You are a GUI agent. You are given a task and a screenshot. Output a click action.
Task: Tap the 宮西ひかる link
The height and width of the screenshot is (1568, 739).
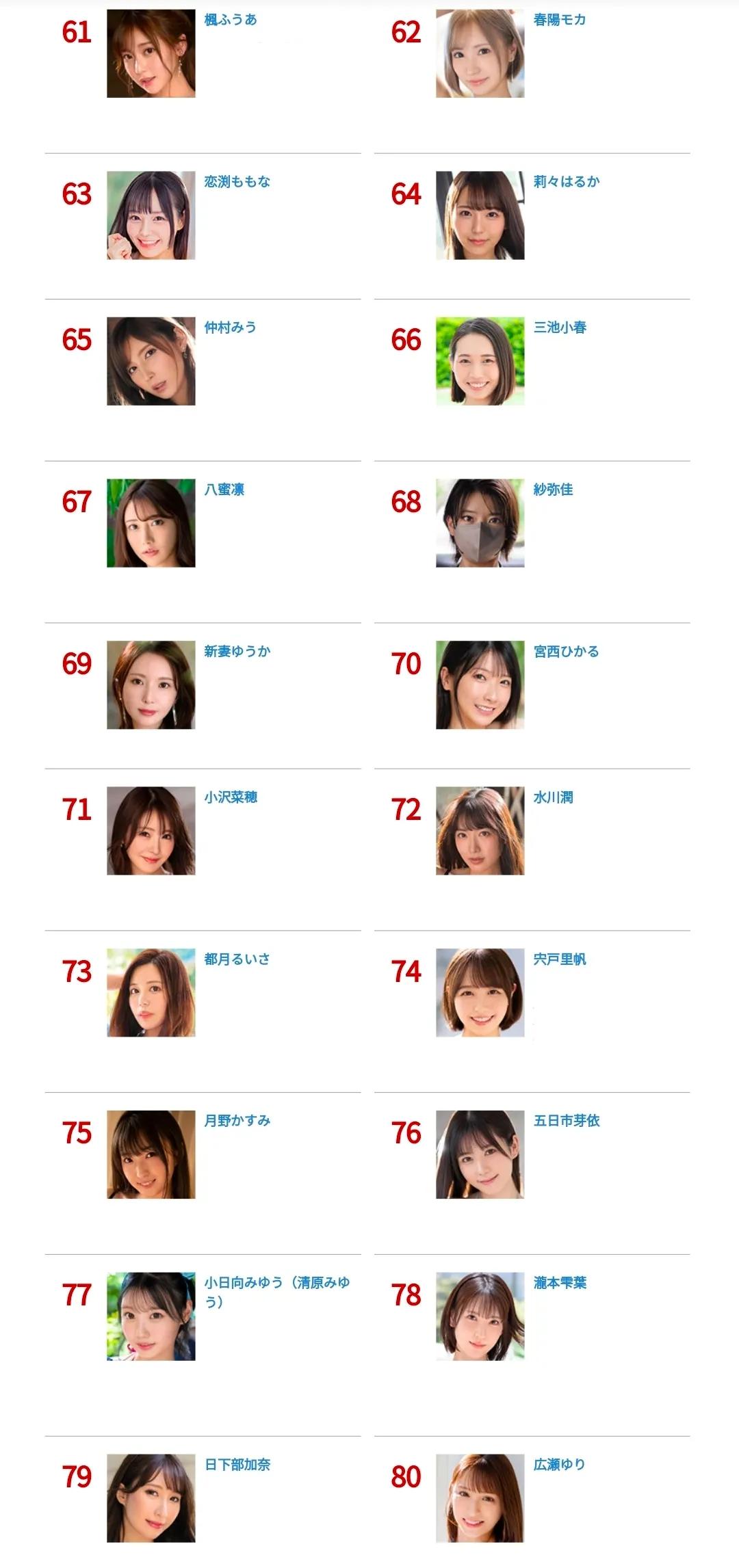(x=567, y=652)
